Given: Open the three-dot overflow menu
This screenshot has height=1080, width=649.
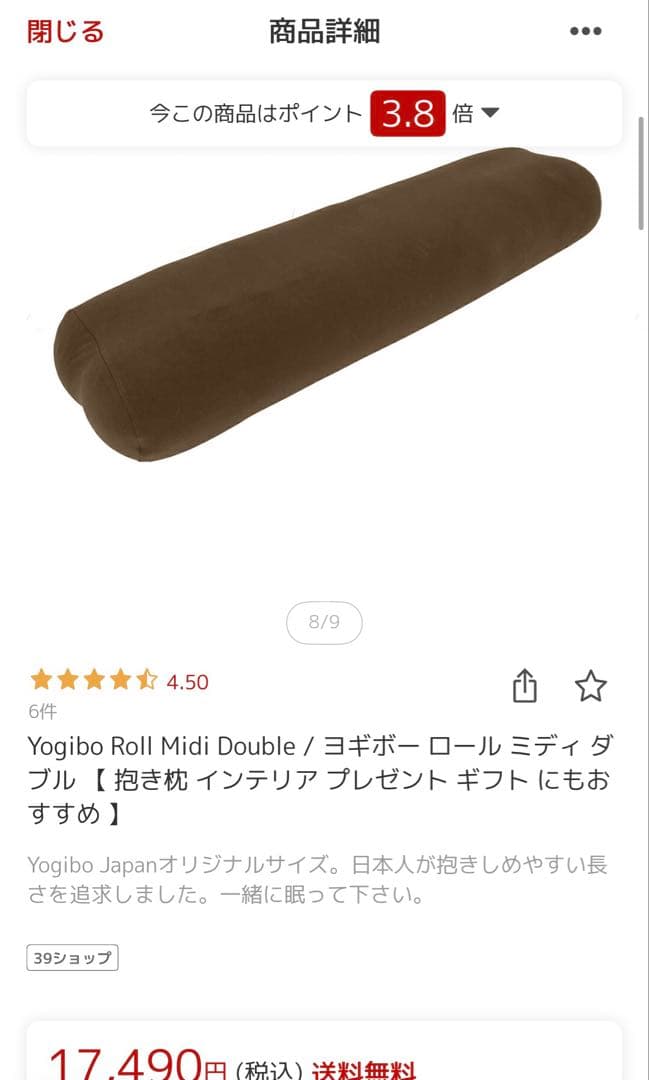Looking at the screenshot, I should coord(586,31).
